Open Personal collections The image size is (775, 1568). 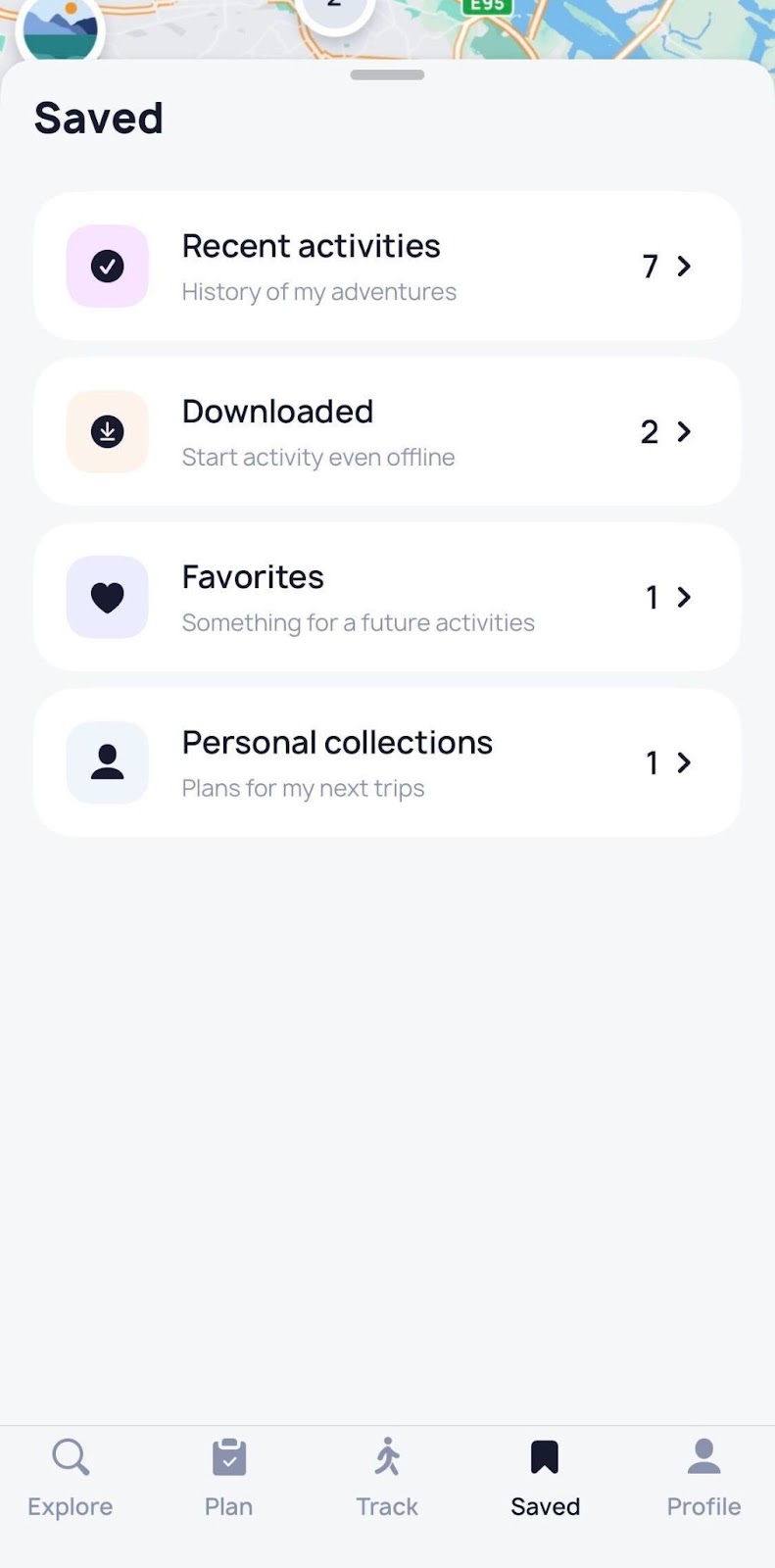[x=387, y=762]
